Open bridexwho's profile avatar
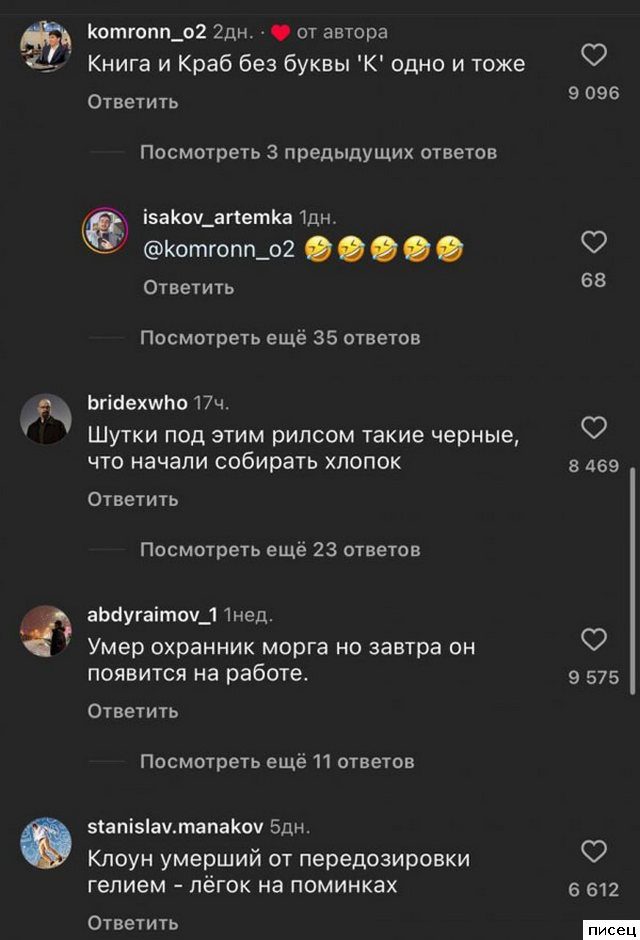The height and width of the screenshot is (940, 640). [46, 418]
